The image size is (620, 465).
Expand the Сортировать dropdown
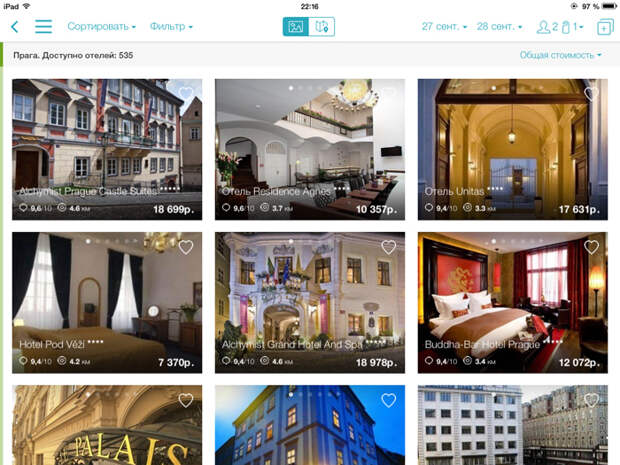(101, 27)
